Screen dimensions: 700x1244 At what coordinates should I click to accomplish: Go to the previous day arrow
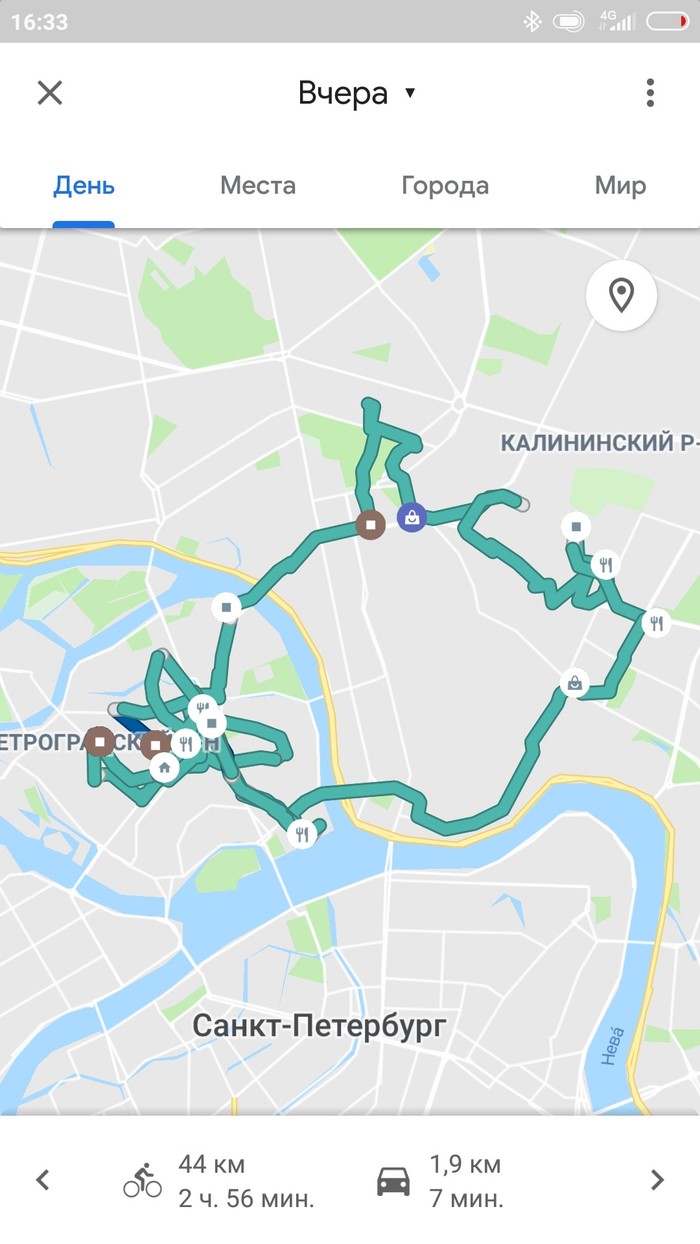tap(43, 1180)
